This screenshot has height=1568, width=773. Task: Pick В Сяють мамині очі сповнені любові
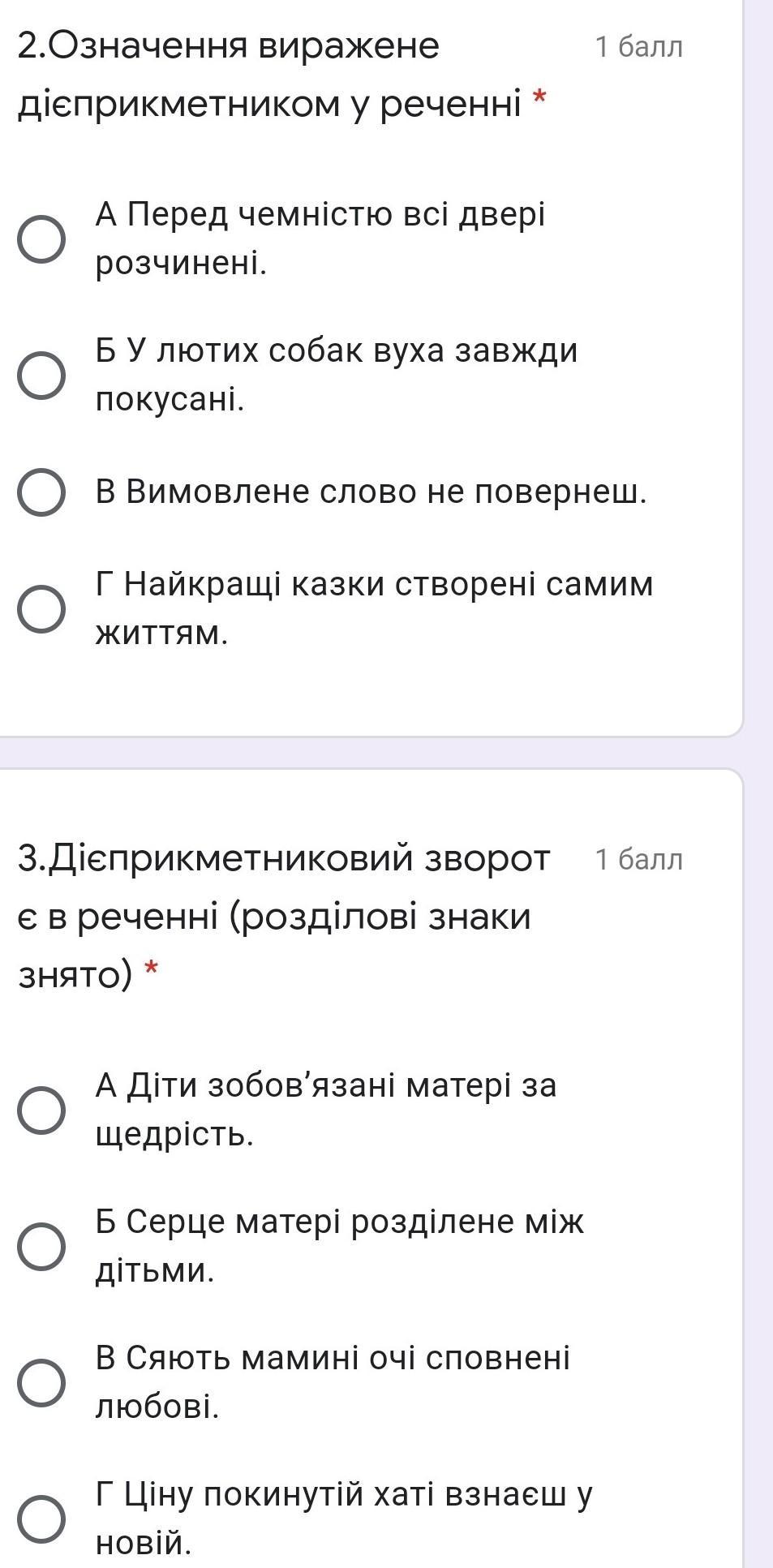pyautogui.click(x=41, y=1383)
